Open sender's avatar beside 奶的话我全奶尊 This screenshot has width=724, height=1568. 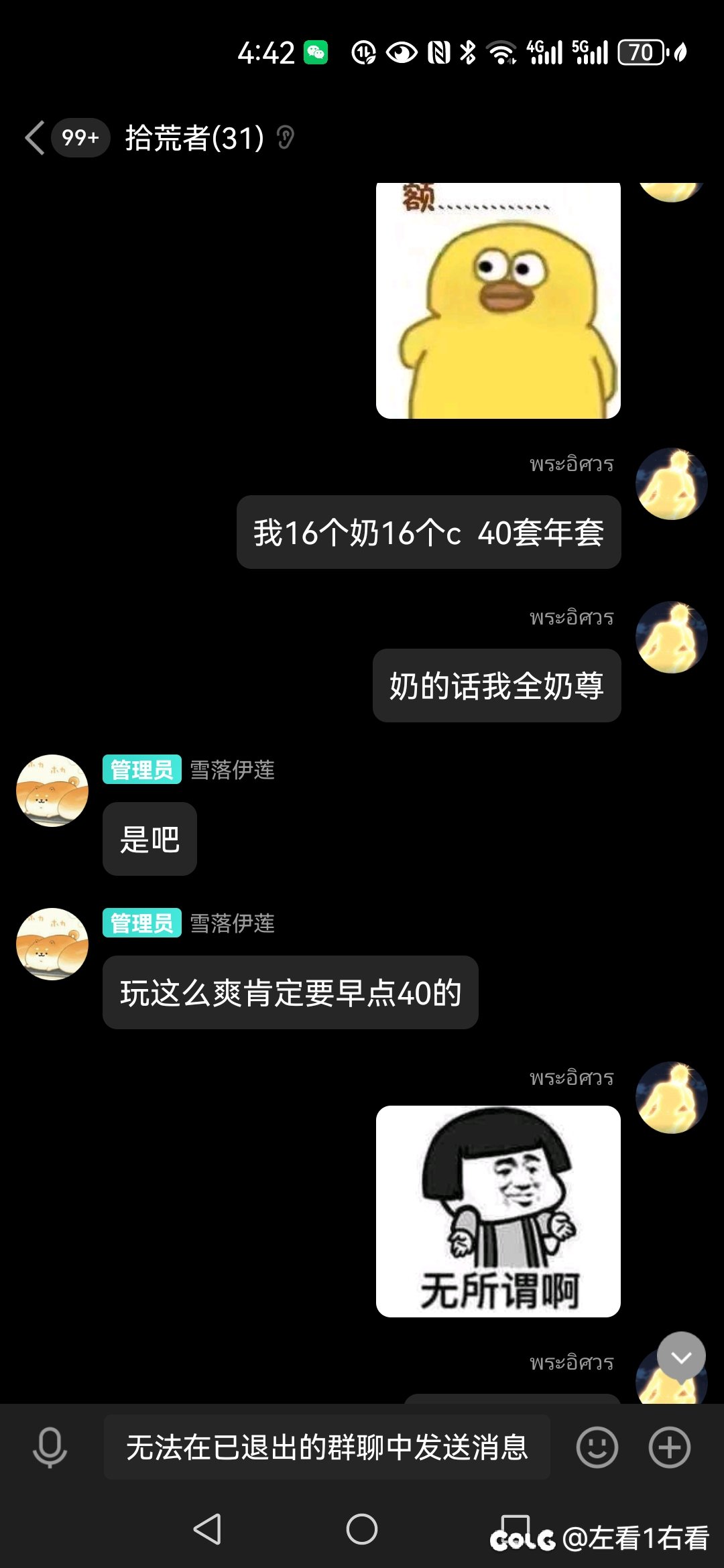pos(671,637)
